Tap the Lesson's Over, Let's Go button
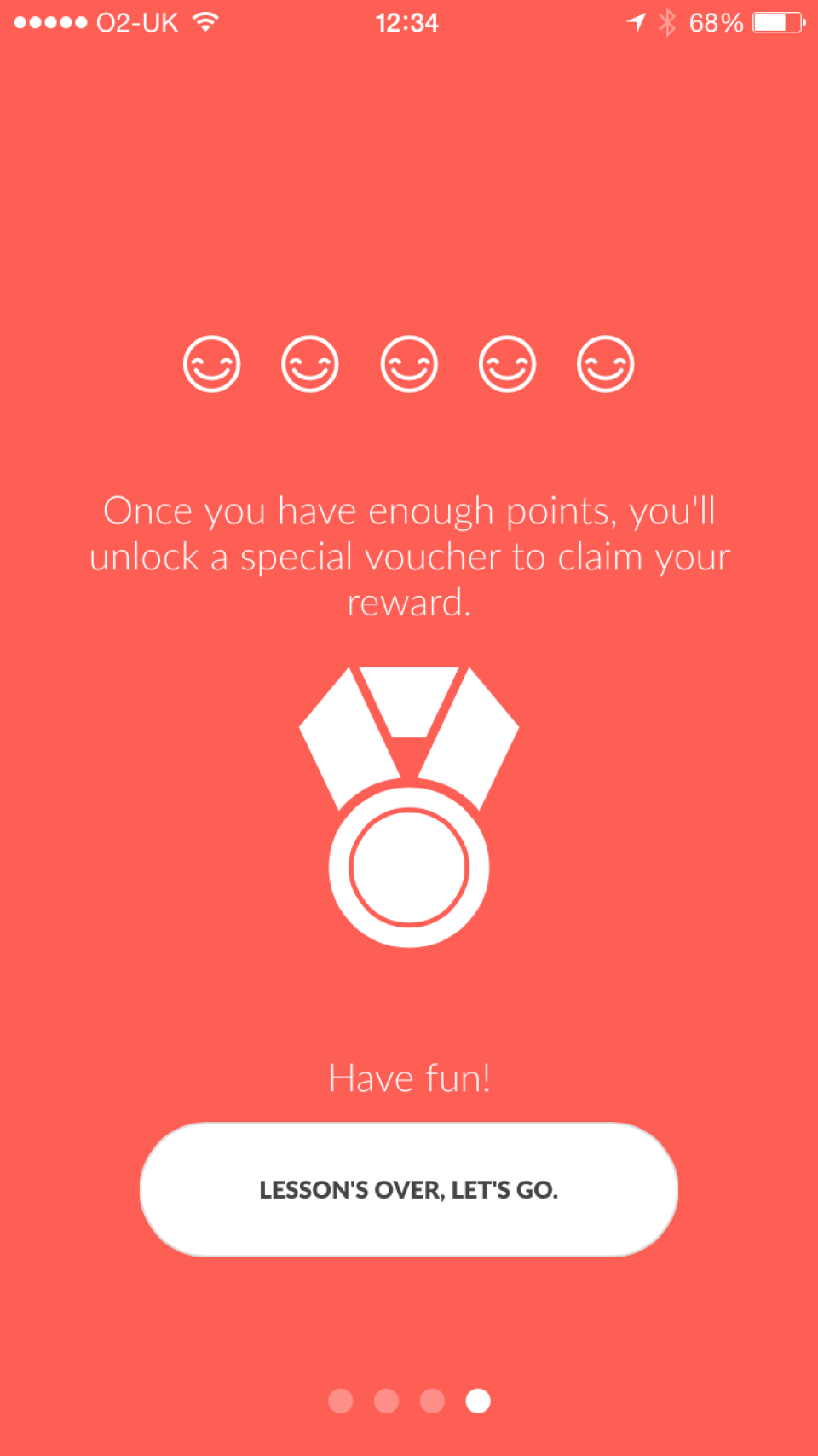The image size is (818, 1456). point(409,1189)
